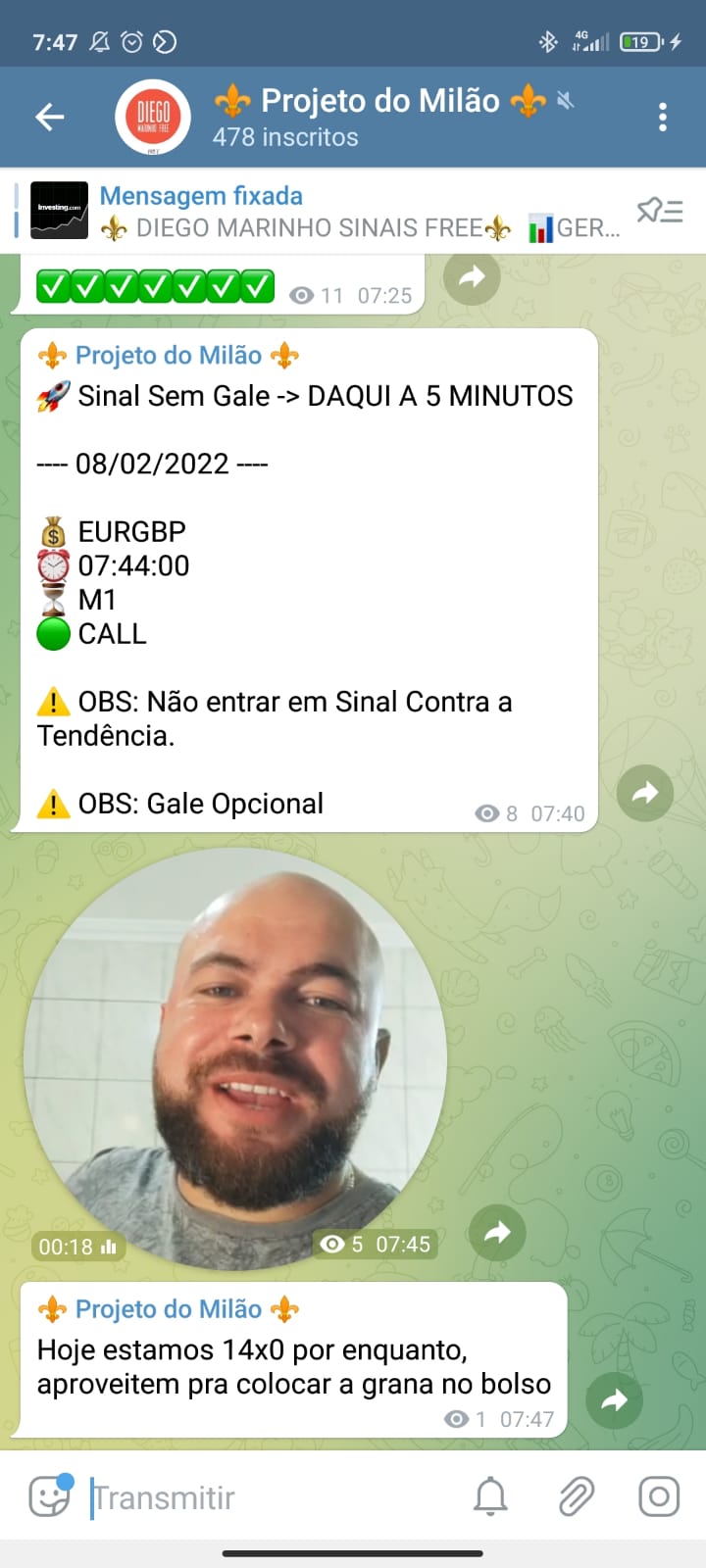Forward the 14x0 message
This screenshot has height=1568, width=706.
pos(614,1400)
